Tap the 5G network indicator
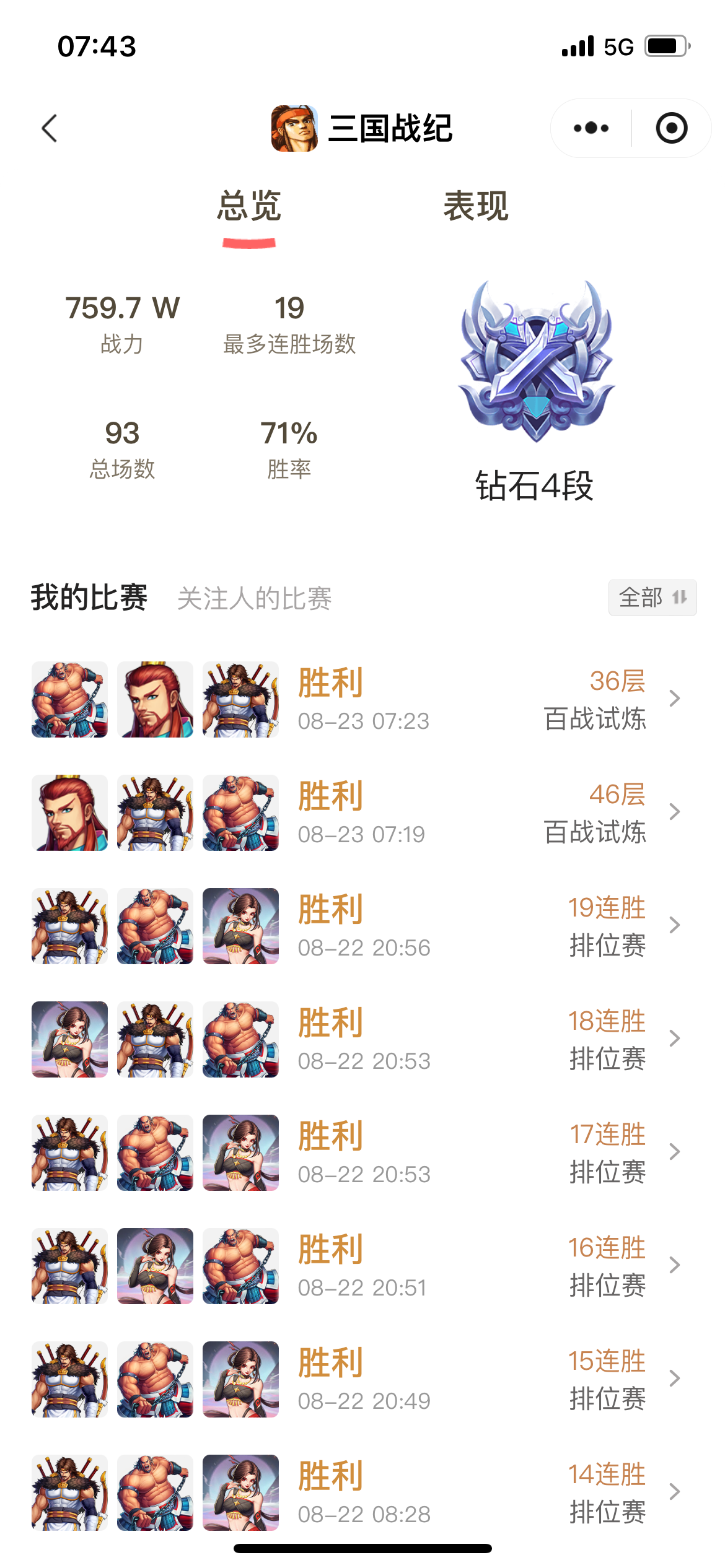The image size is (725, 1568). [617, 46]
